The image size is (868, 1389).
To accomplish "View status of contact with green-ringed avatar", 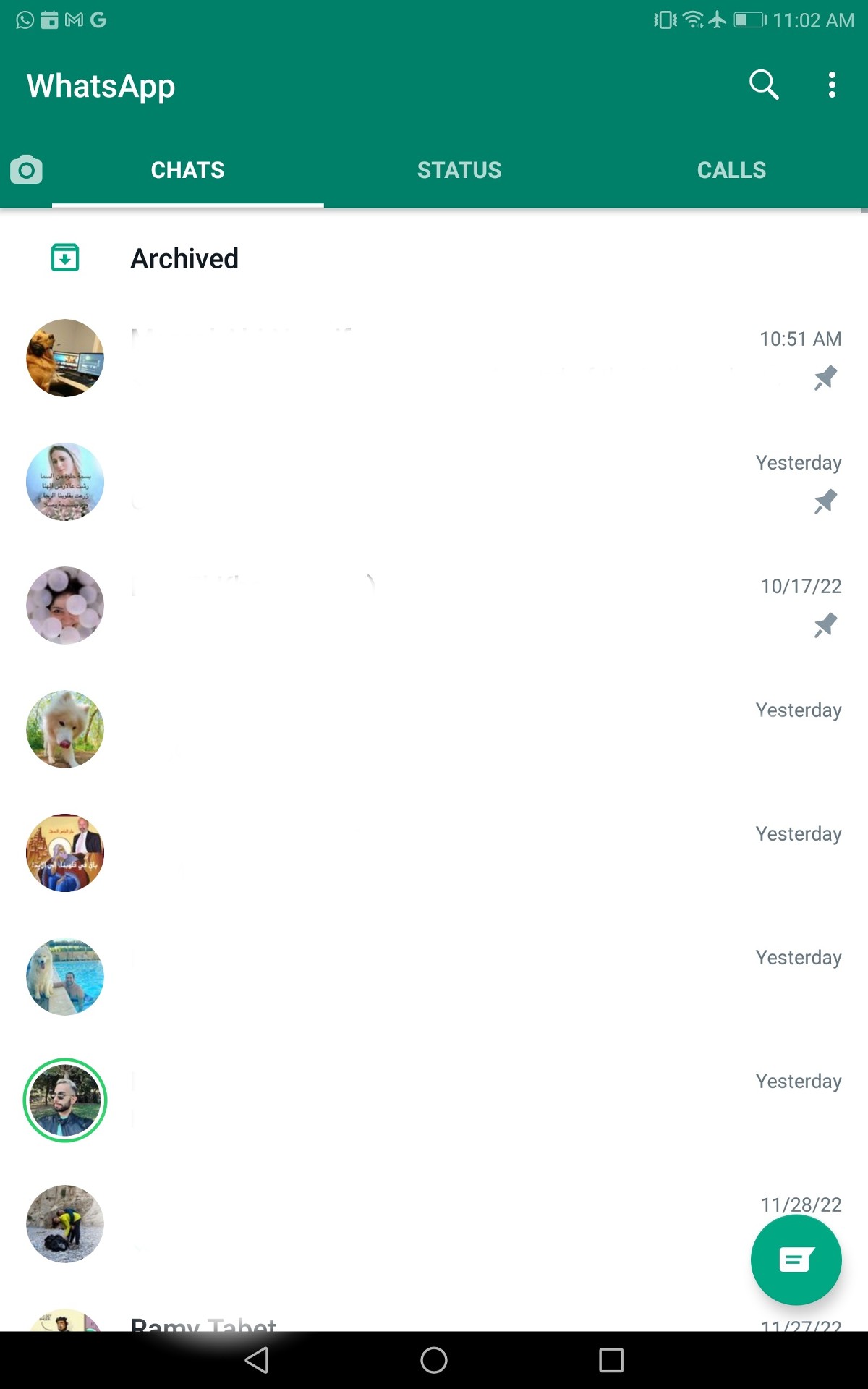I will point(65,1100).
